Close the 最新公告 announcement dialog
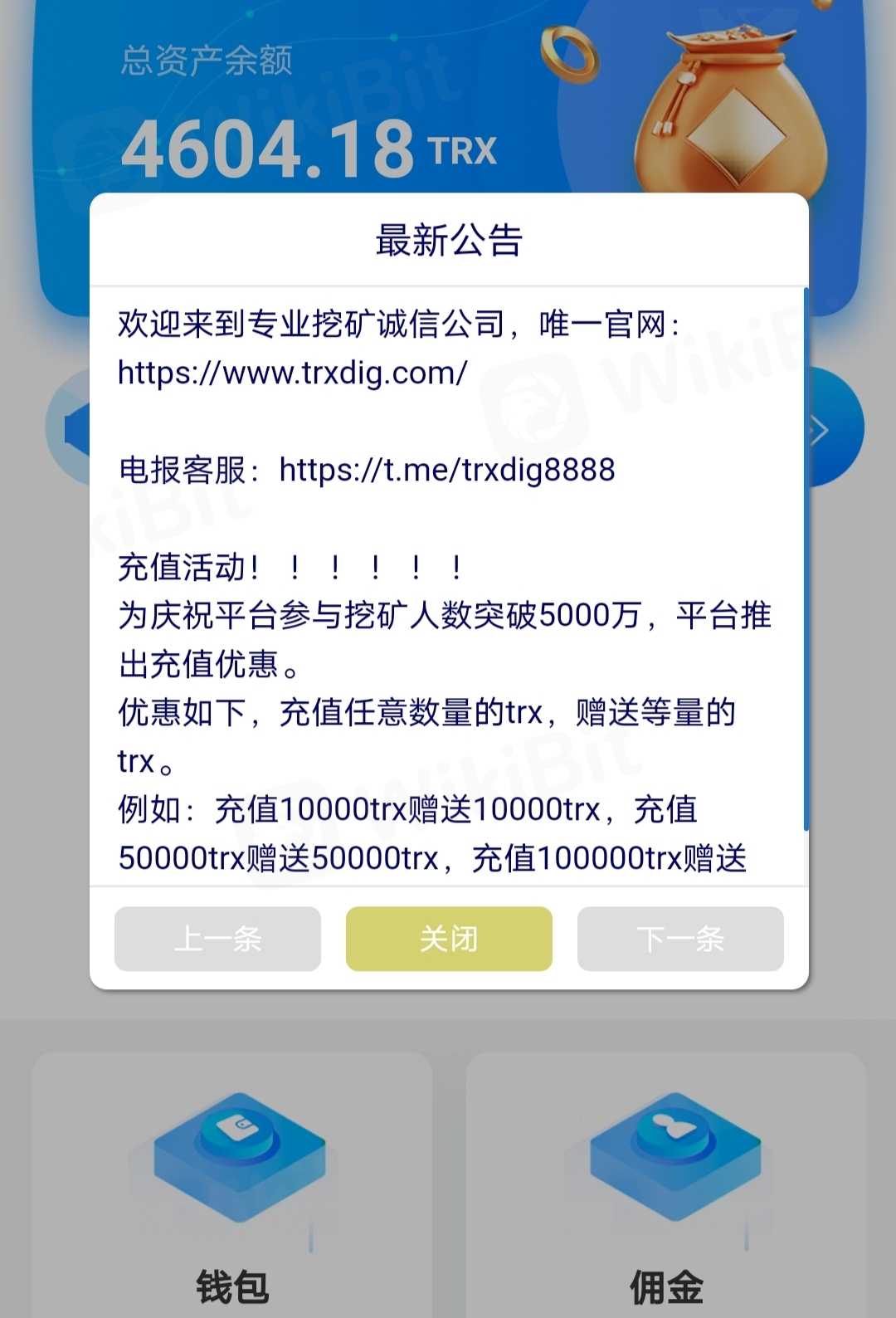This screenshot has height=1318, width=896. [449, 939]
